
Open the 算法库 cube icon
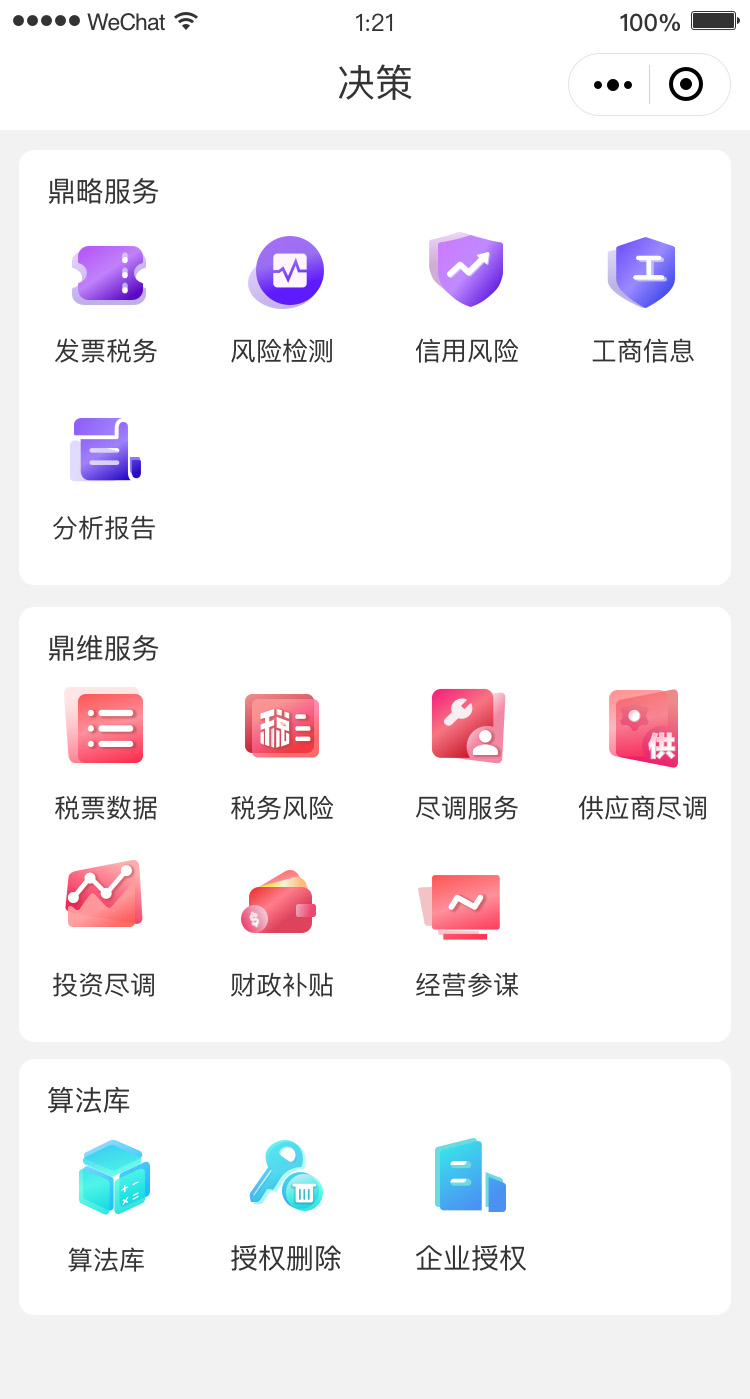[x=114, y=1177]
